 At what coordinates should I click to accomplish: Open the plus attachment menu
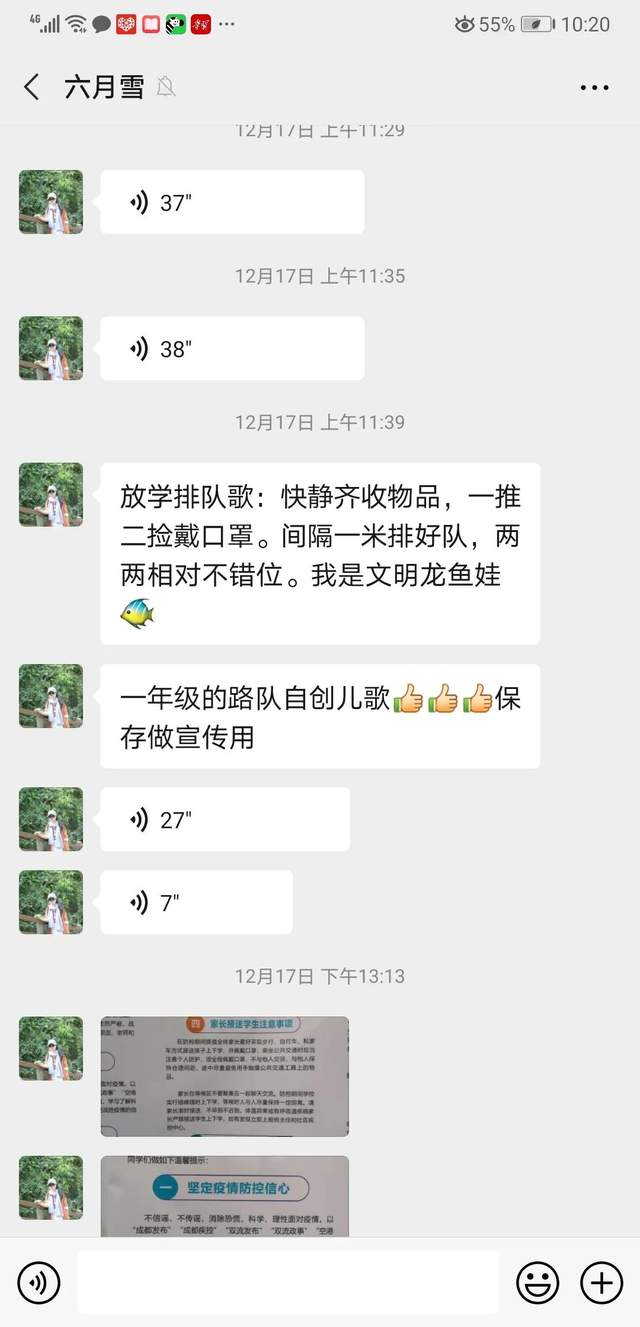point(601,1282)
